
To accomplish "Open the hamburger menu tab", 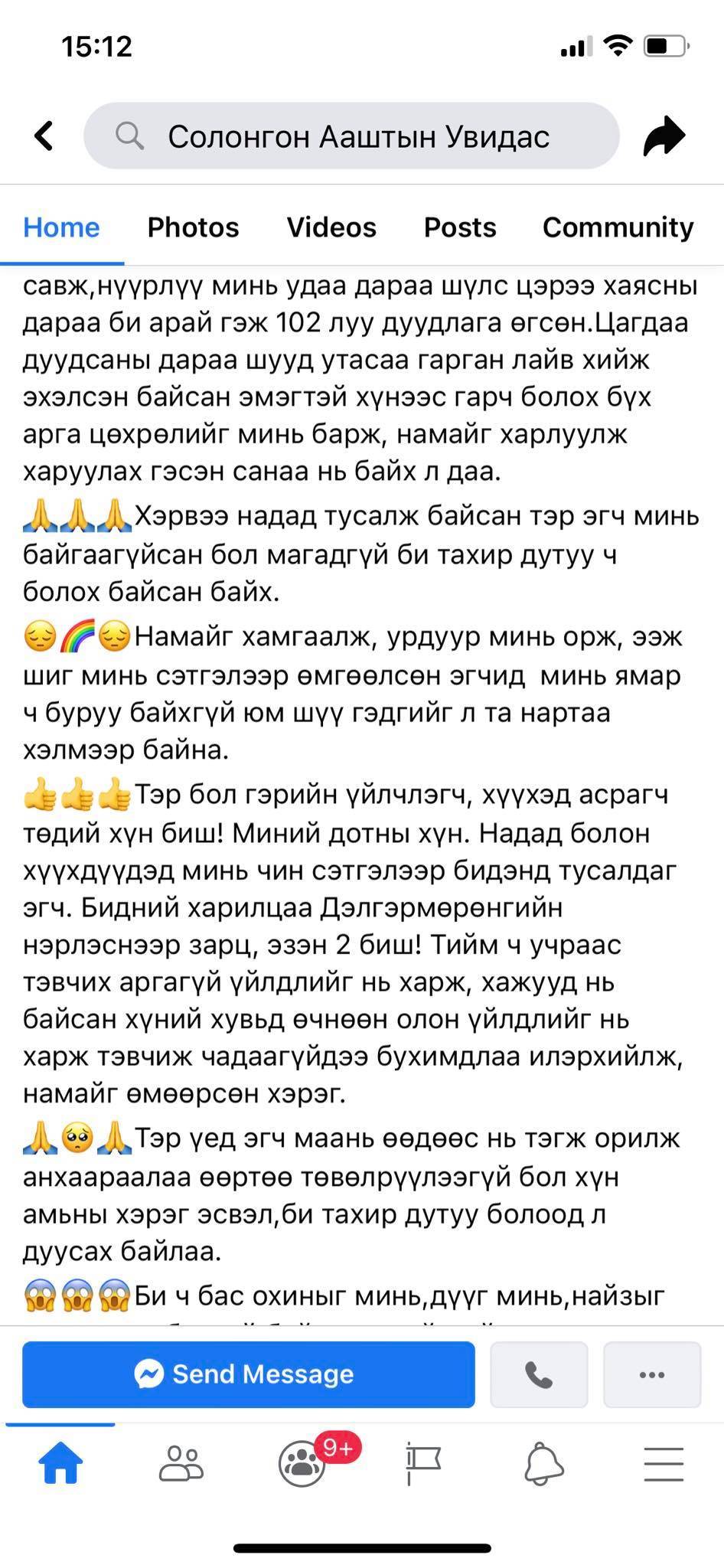I will coord(664,1465).
